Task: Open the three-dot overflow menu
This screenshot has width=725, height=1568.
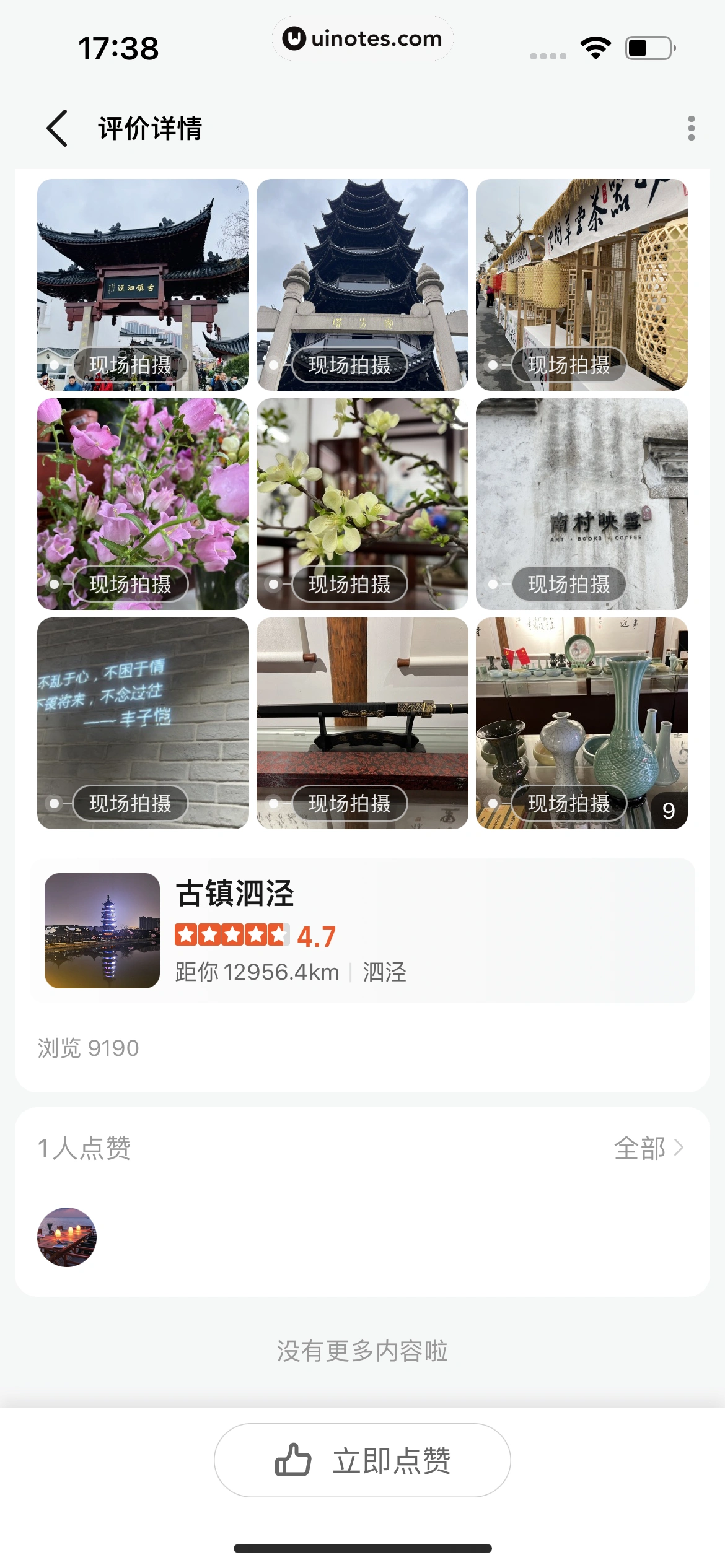Action: click(x=691, y=128)
